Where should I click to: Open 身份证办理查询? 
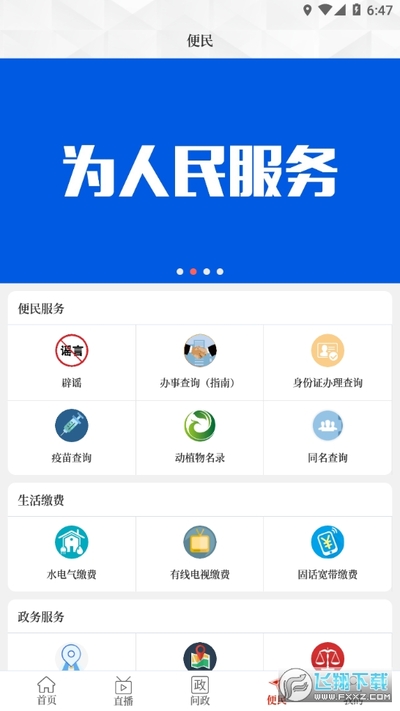pos(327,362)
